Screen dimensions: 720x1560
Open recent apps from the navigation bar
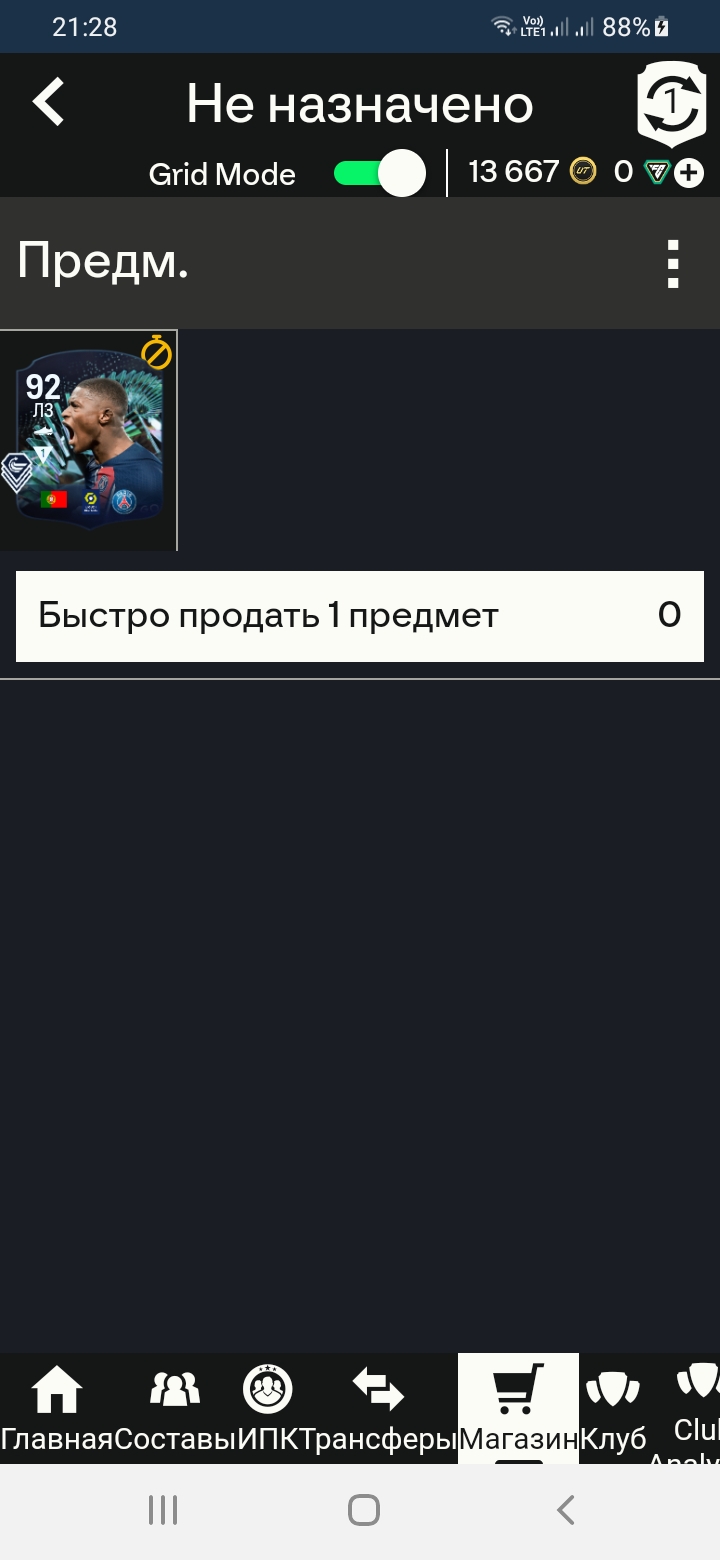click(x=163, y=1509)
